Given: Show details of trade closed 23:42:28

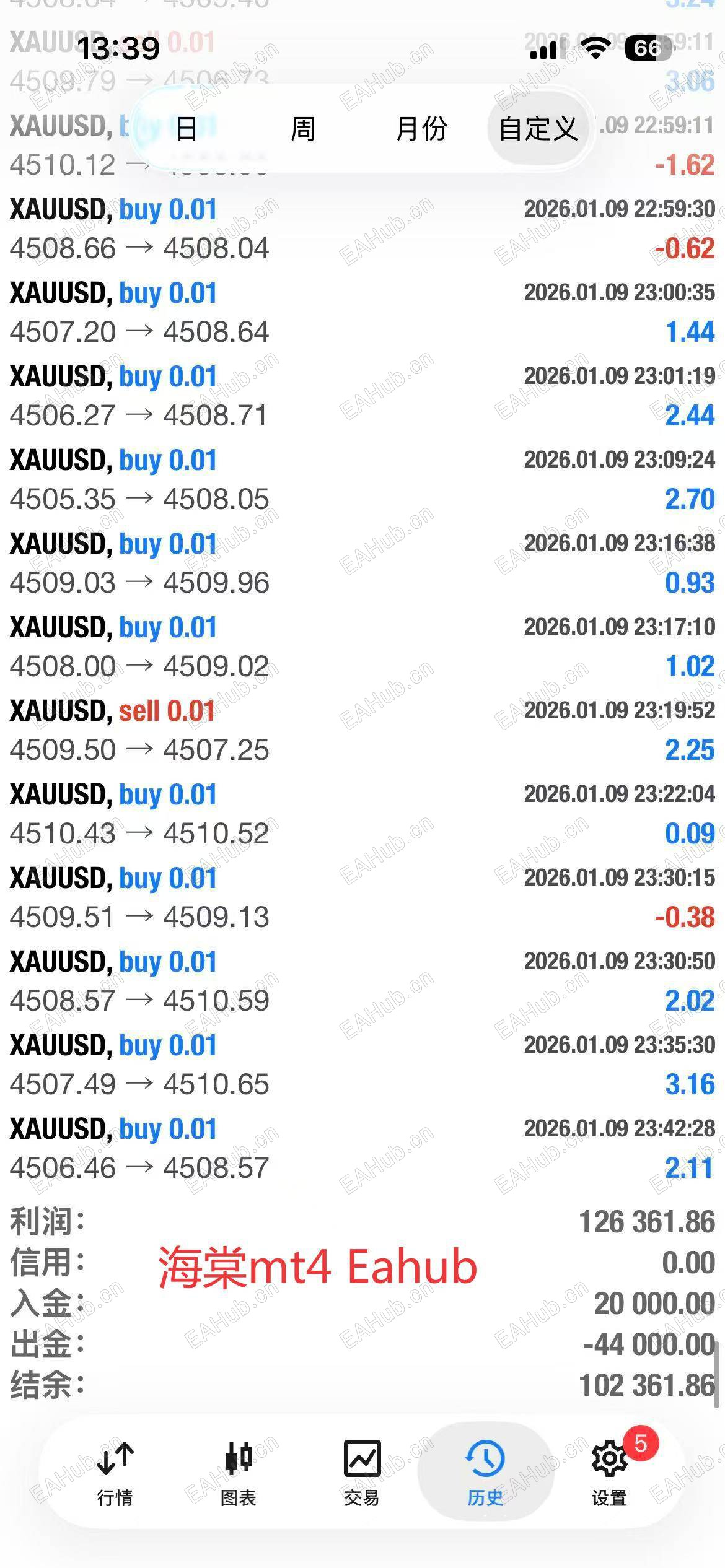Looking at the screenshot, I should (362, 1148).
